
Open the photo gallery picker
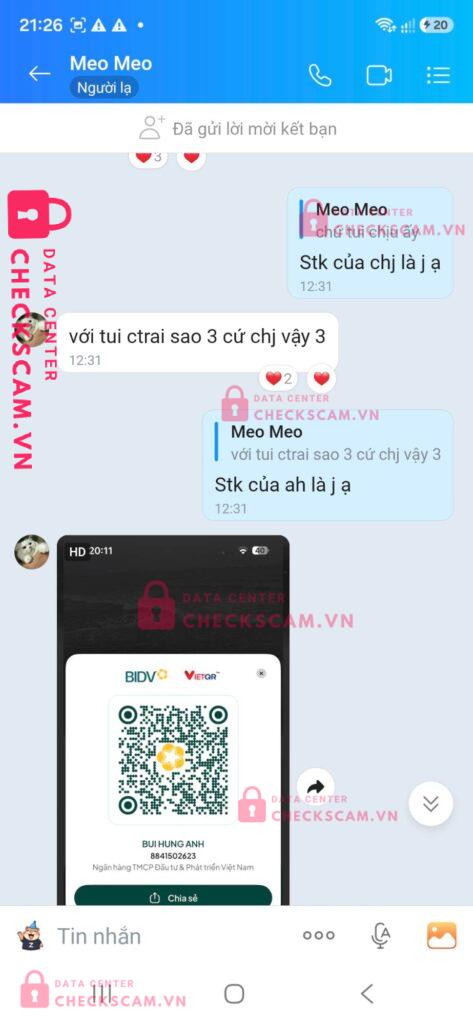point(442,936)
